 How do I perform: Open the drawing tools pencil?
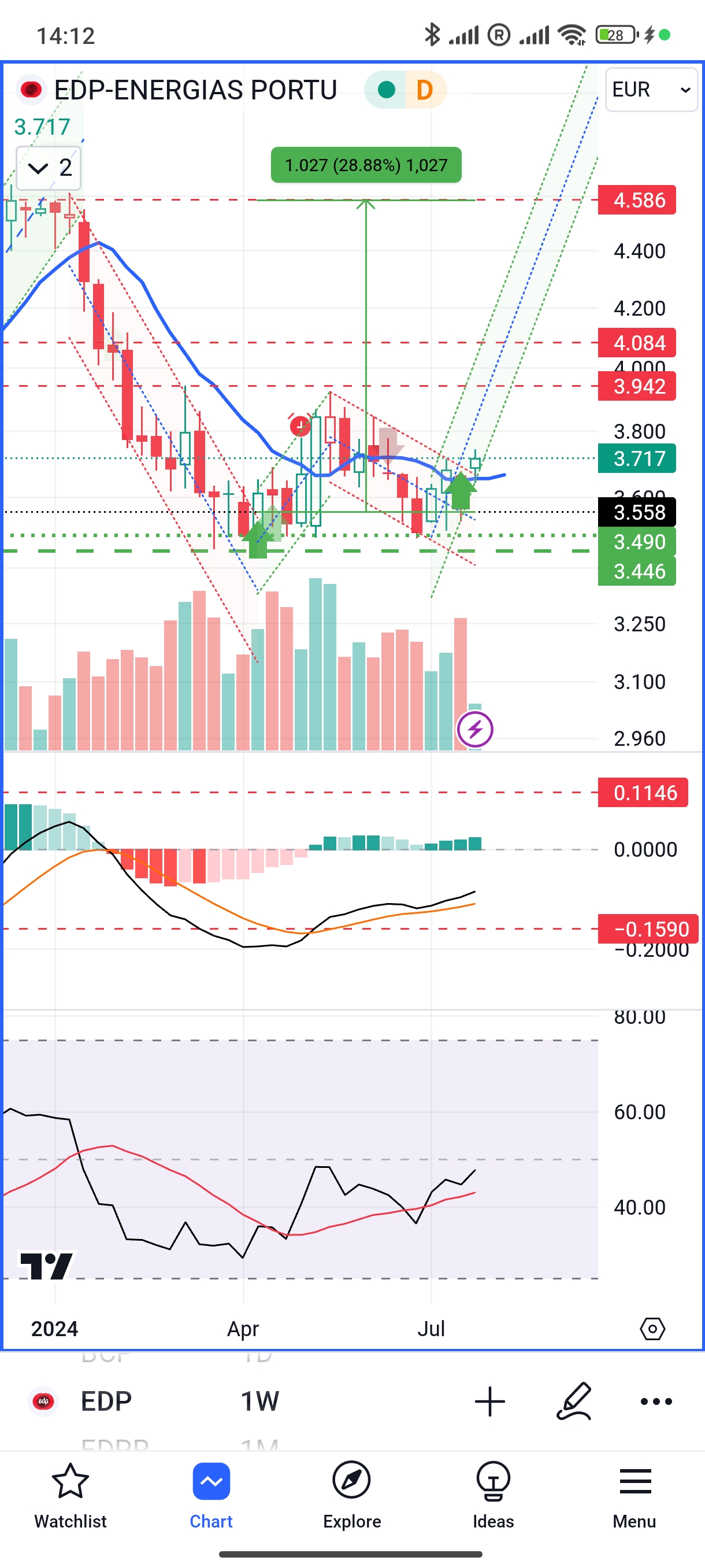574,1401
